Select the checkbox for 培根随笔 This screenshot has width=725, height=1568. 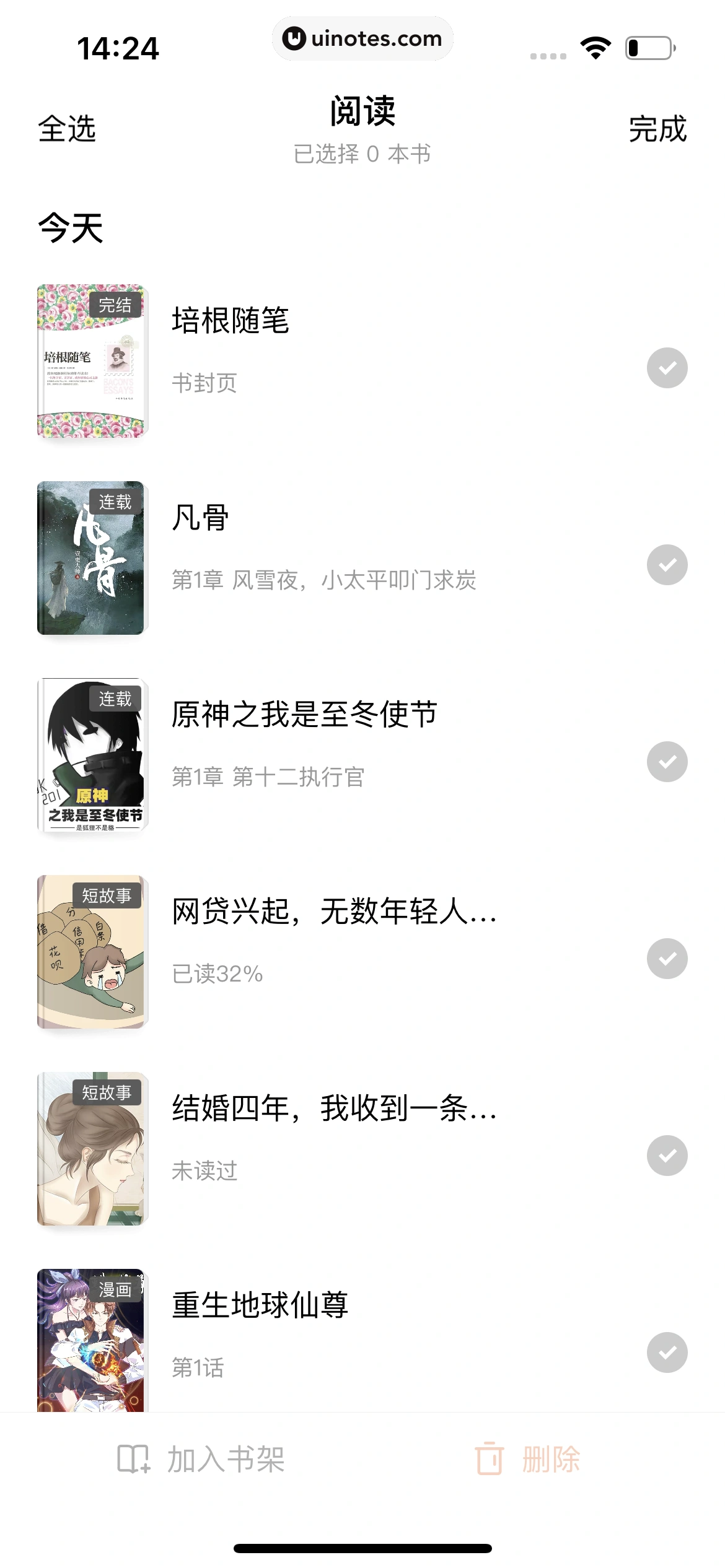coord(667,368)
